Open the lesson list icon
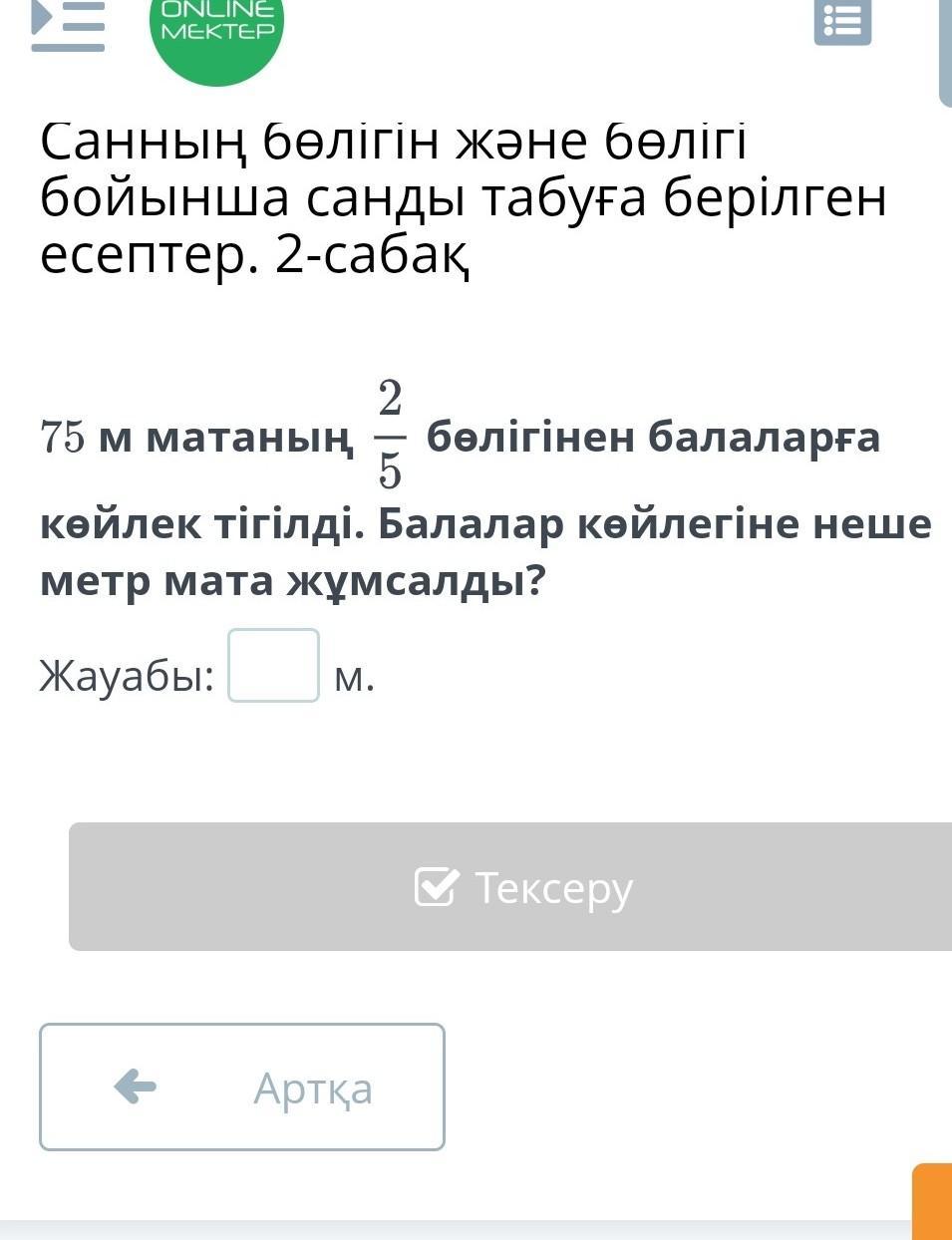 click(x=842, y=22)
